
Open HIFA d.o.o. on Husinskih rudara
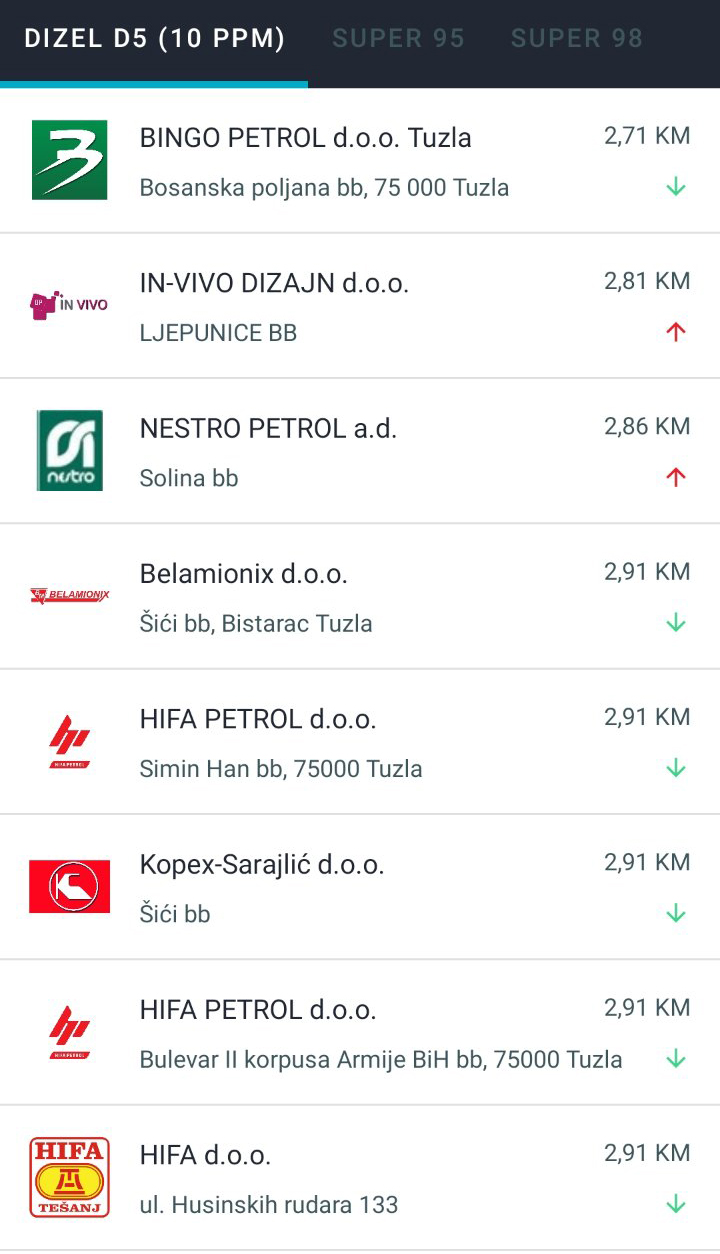360,1178
